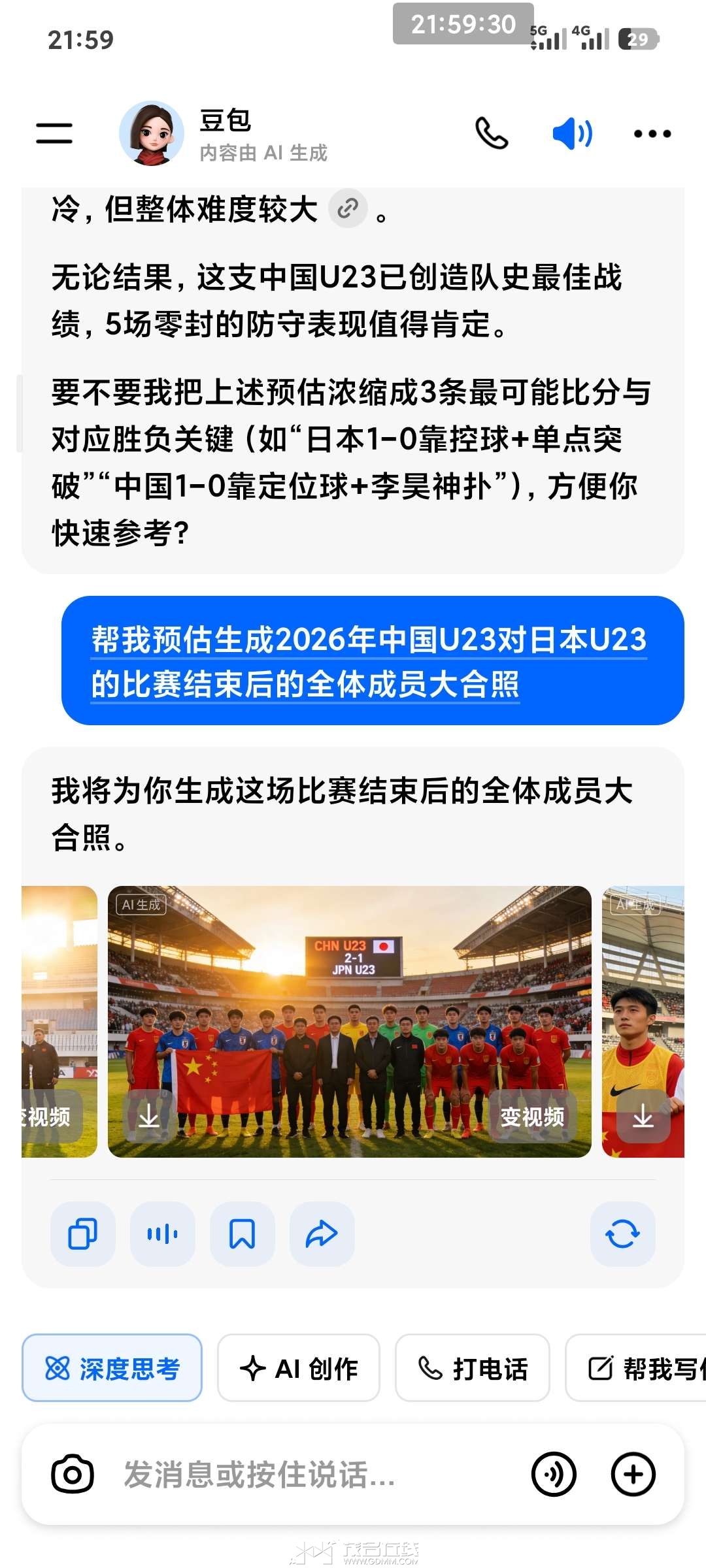Screen dimensions: 706x1568
Task: Copy the AI reply
Action: pyautogui.click(x=83, y=1234)
